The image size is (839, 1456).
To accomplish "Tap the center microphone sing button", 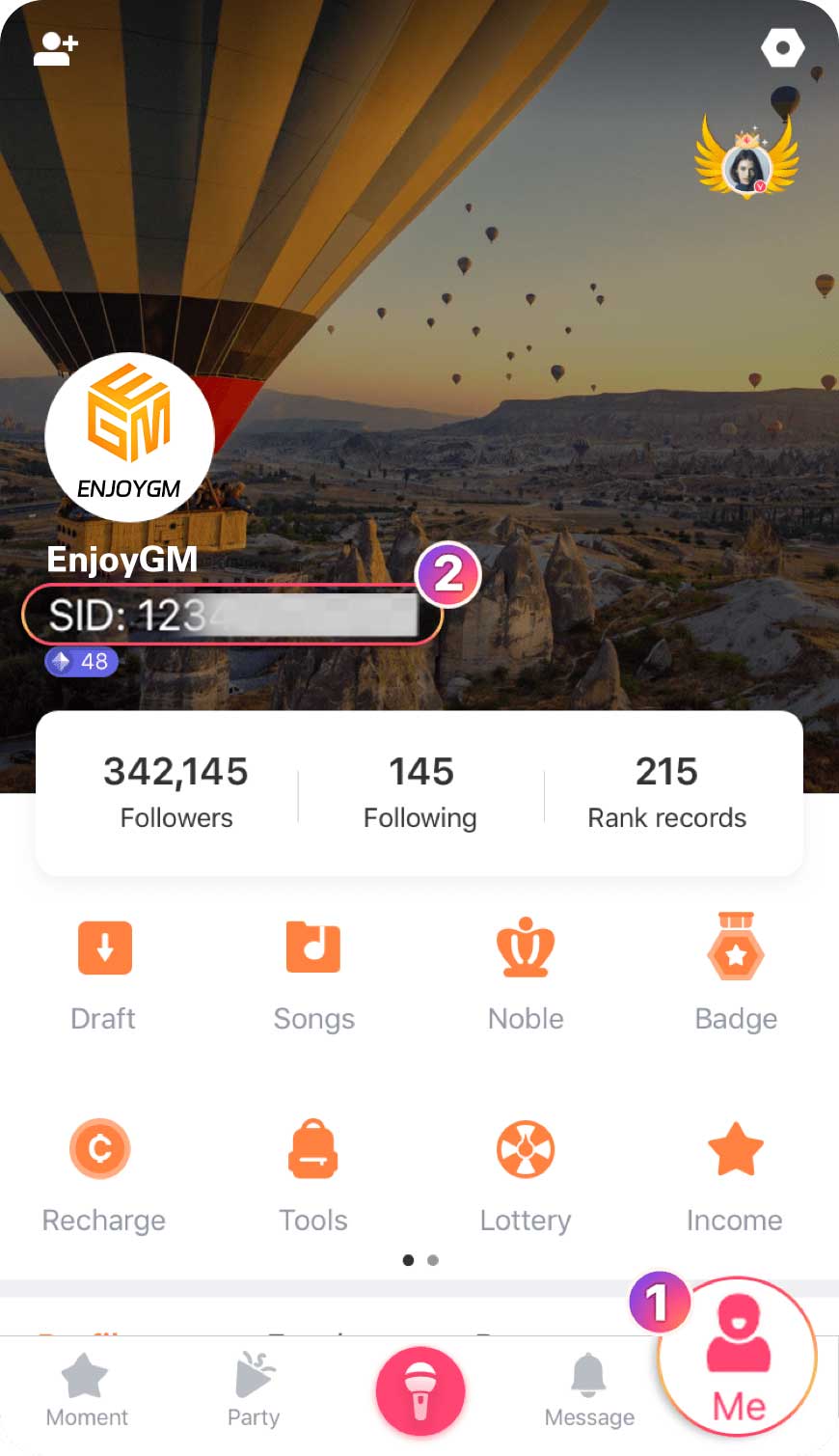I will click(x=420, y=1391).
